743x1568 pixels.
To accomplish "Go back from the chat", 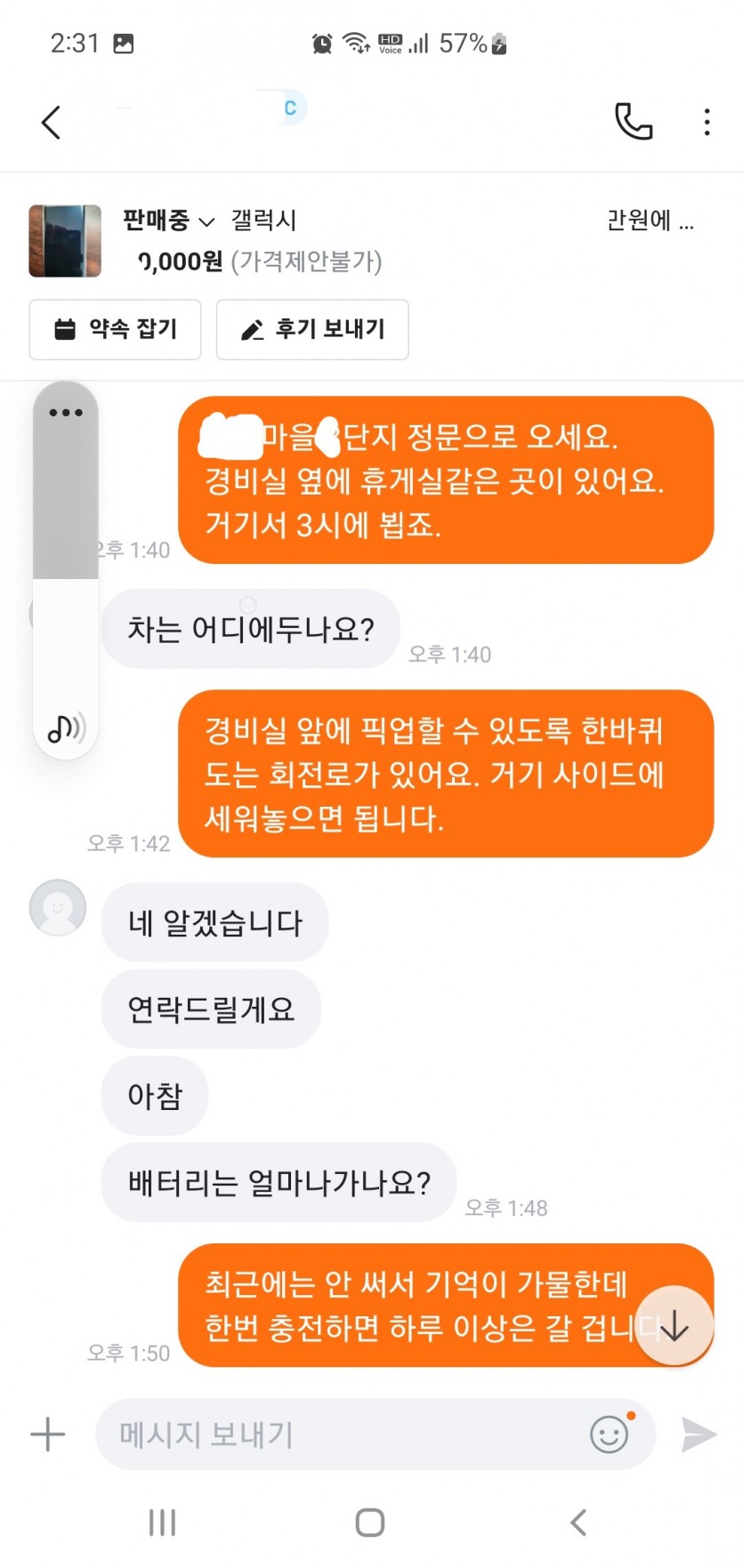I will [52, 122].
